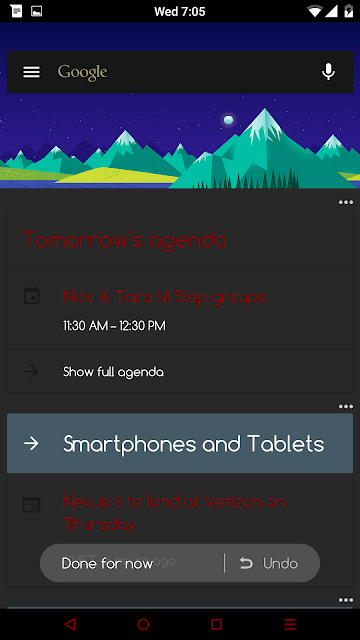Show full agenda
The image size is (360, 640).
click(180, 372)
